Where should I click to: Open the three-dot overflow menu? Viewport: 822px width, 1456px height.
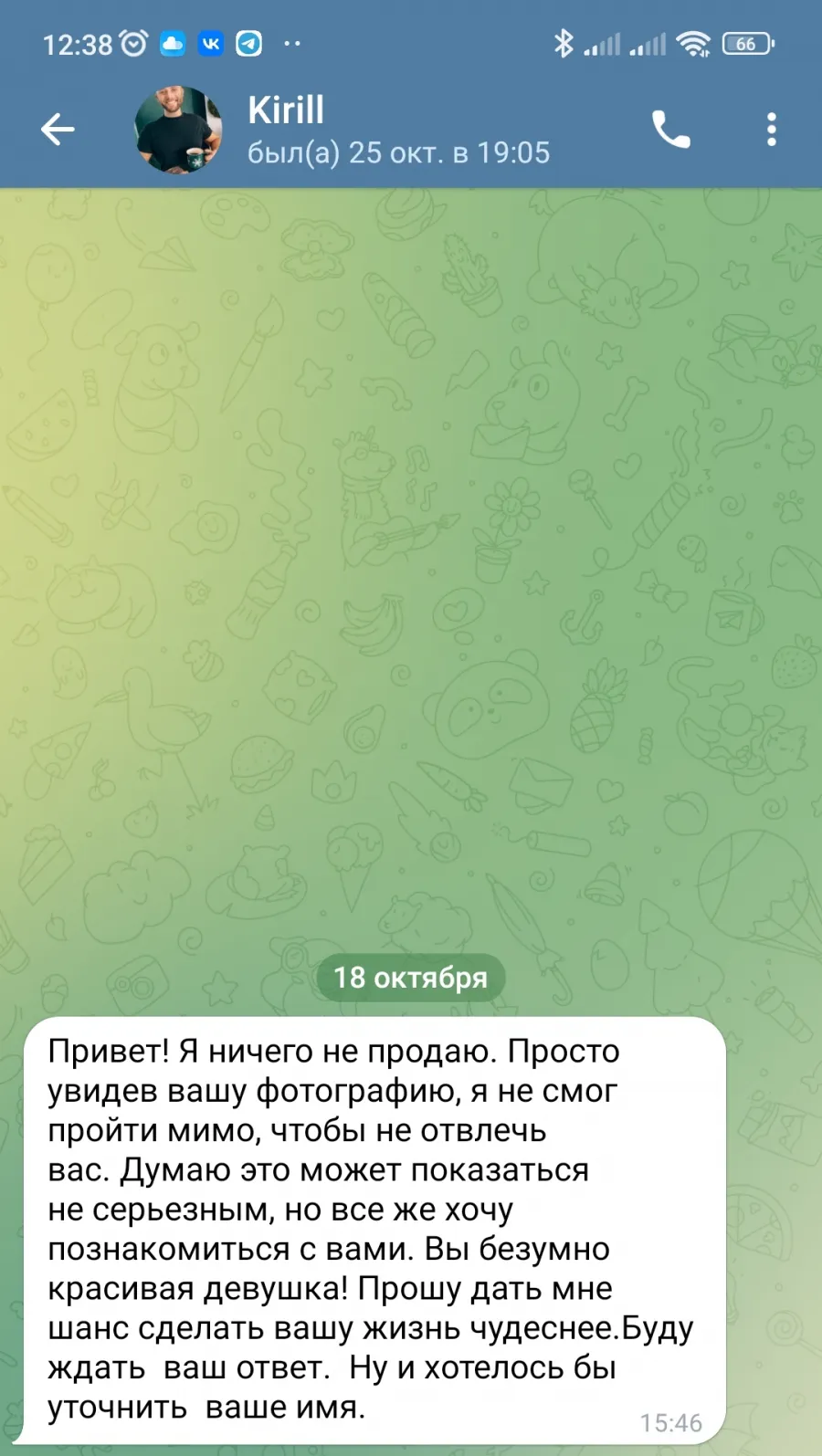coord(772,130)
